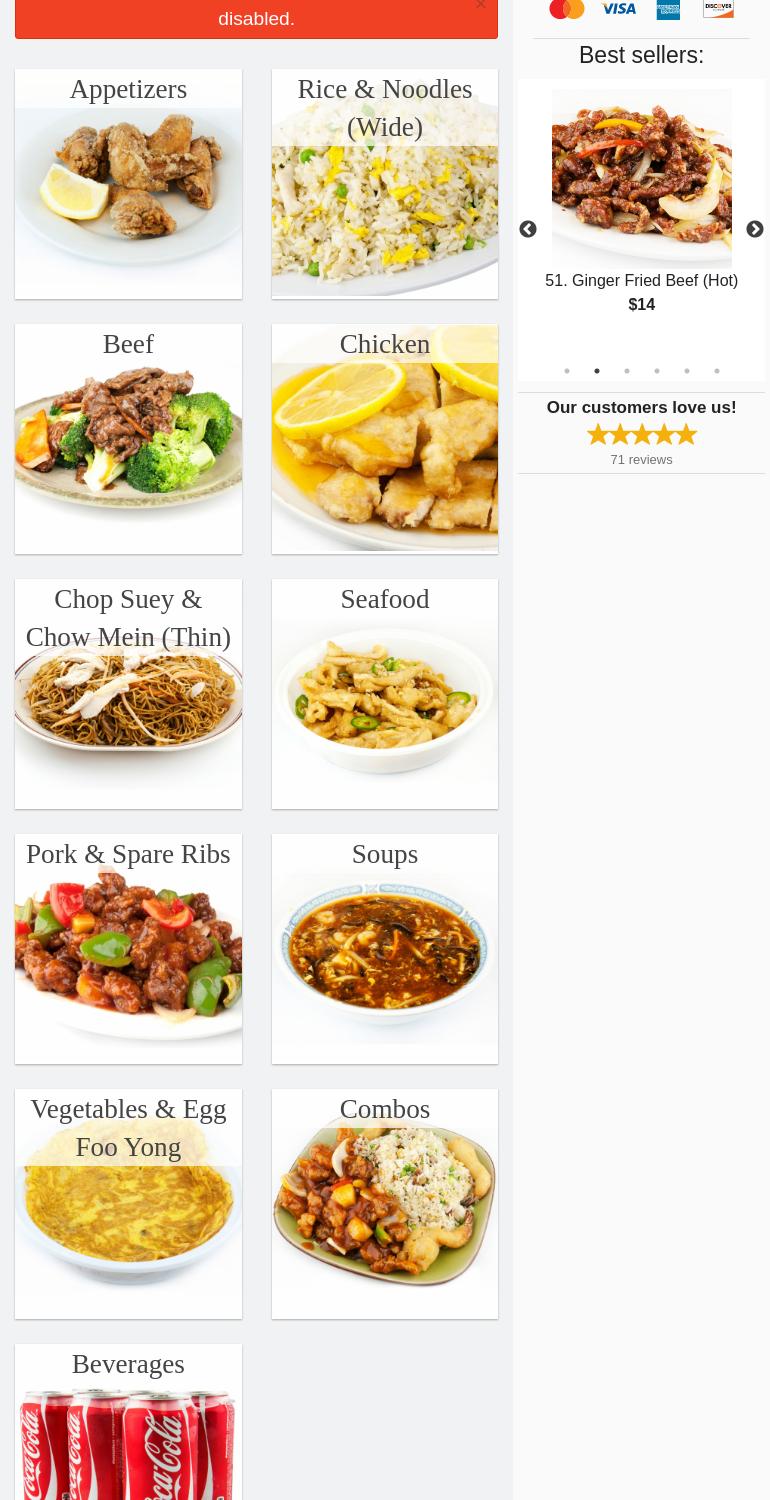Viewport: 770px width, 1500px height.
Task: Open Chop Suey & Chow Mein (Thin)
Action: [x=128, y=694]
